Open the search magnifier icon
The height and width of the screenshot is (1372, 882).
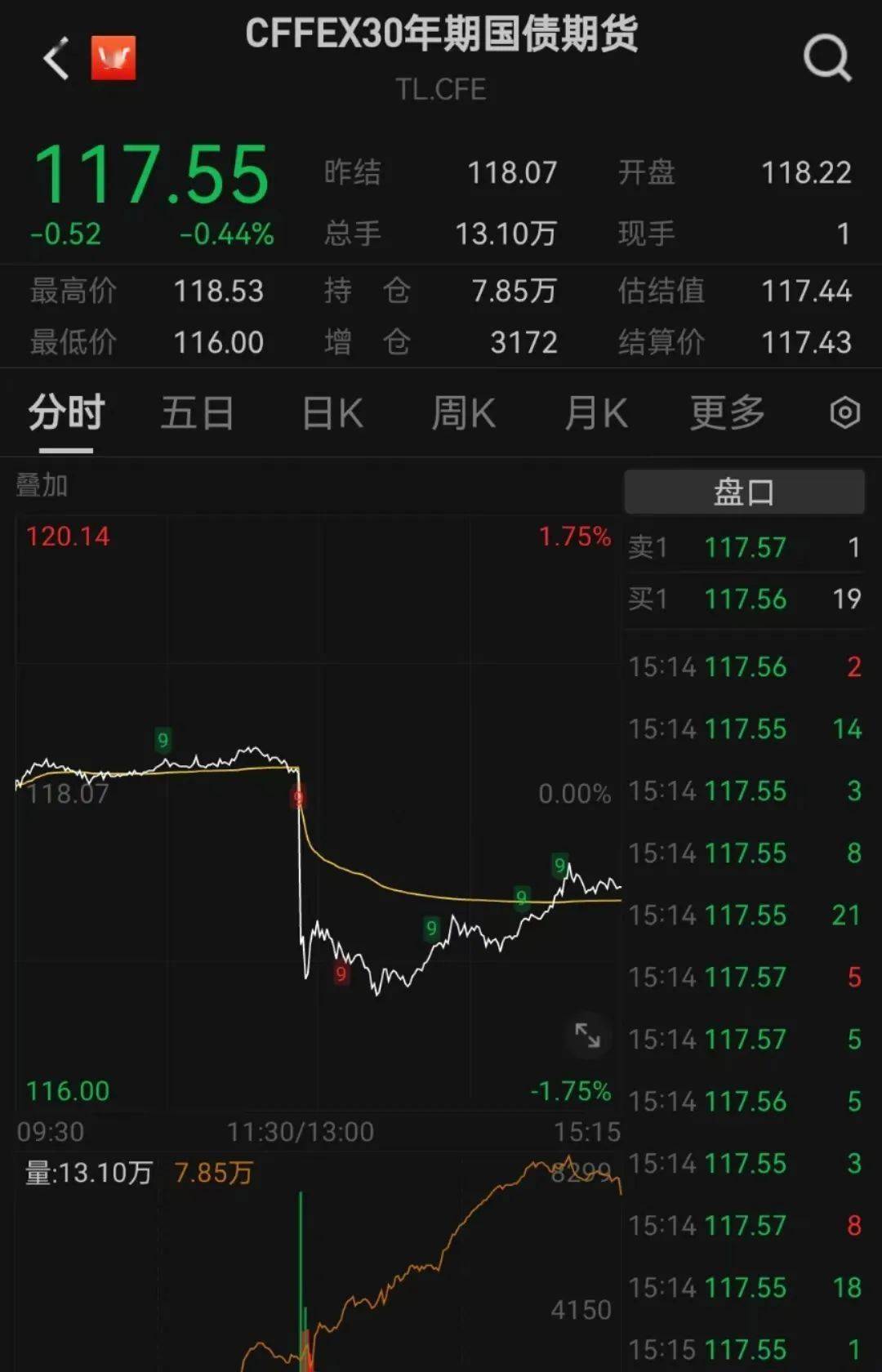click(x=828, y=59)
